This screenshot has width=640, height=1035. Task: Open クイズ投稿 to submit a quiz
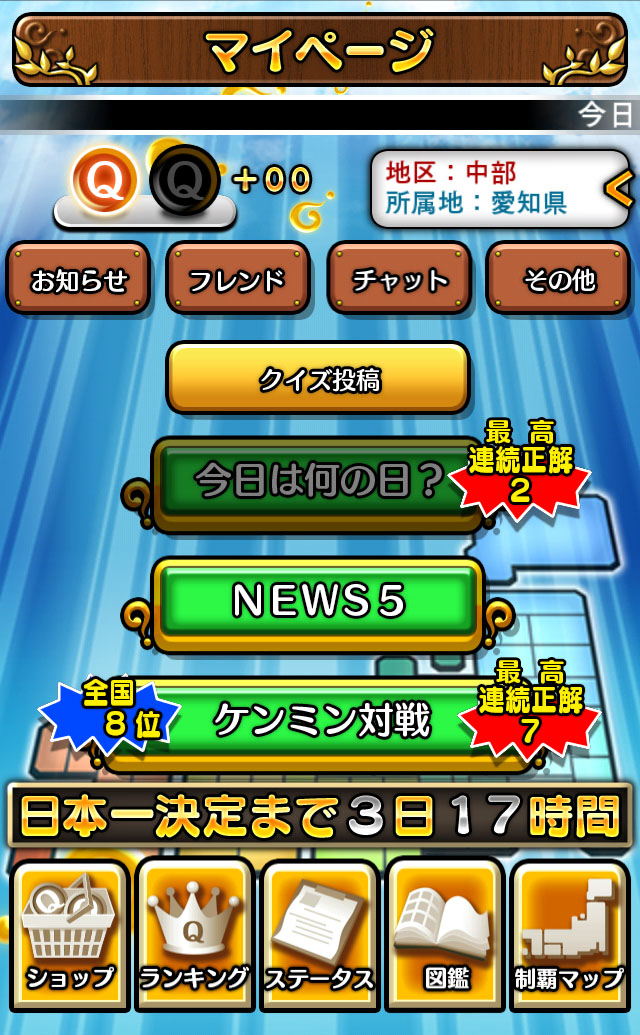pyautogui.click(x=318, y=378)
